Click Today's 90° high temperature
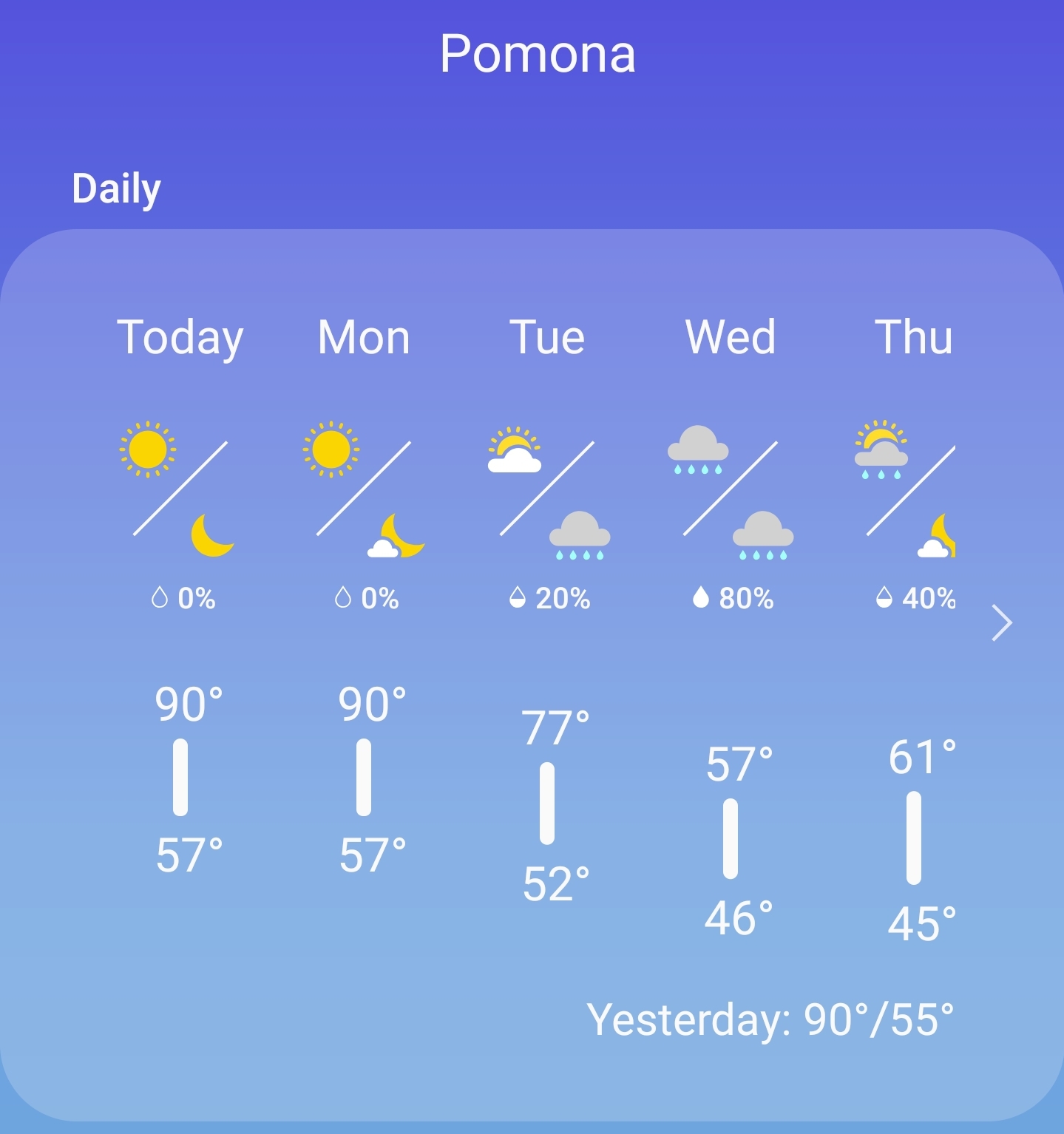The image size is (1064, 1134). (x=191, y=703)
